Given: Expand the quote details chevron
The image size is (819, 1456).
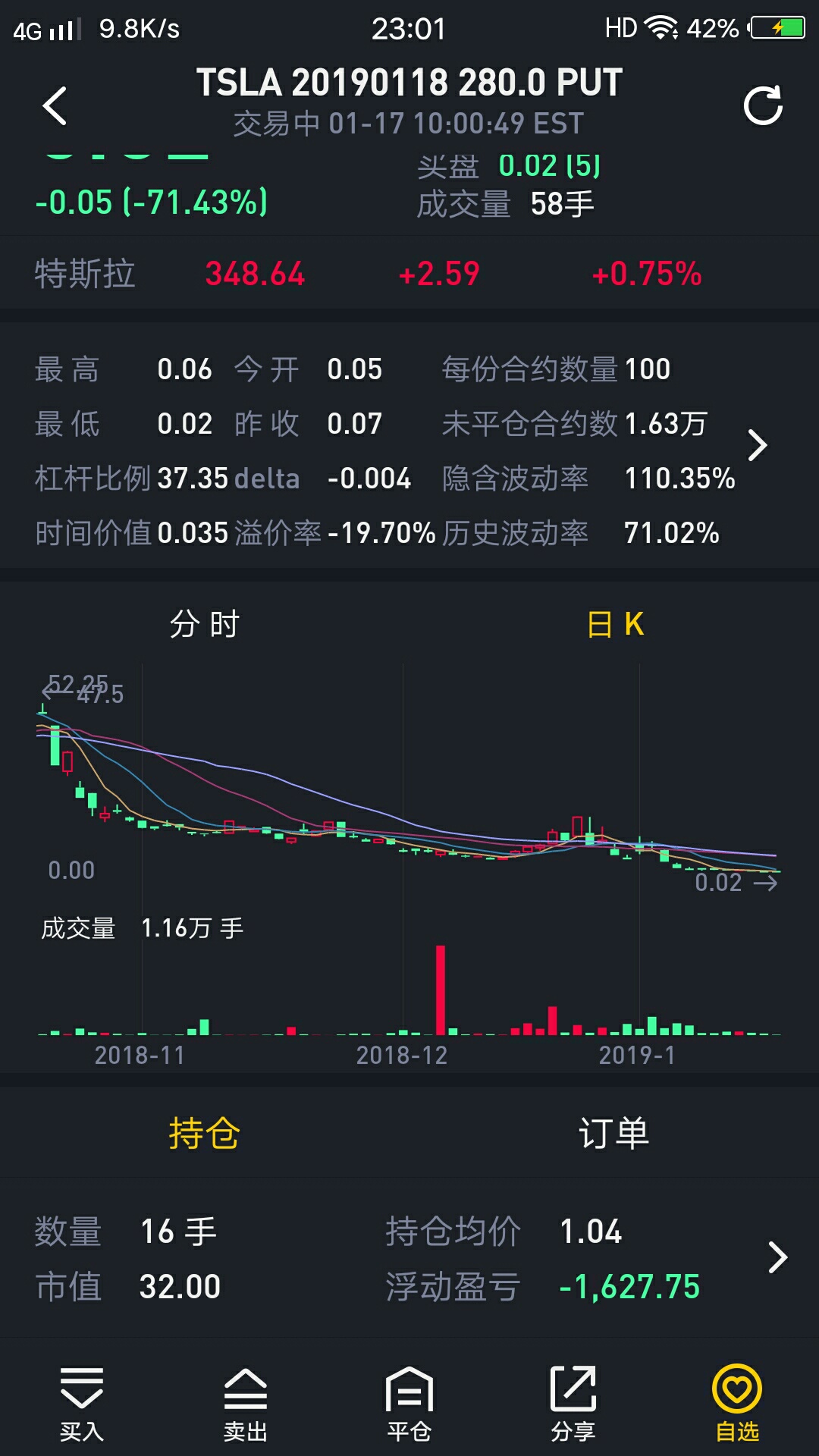Looking at the screenshot, I should [x=758, y=445].
